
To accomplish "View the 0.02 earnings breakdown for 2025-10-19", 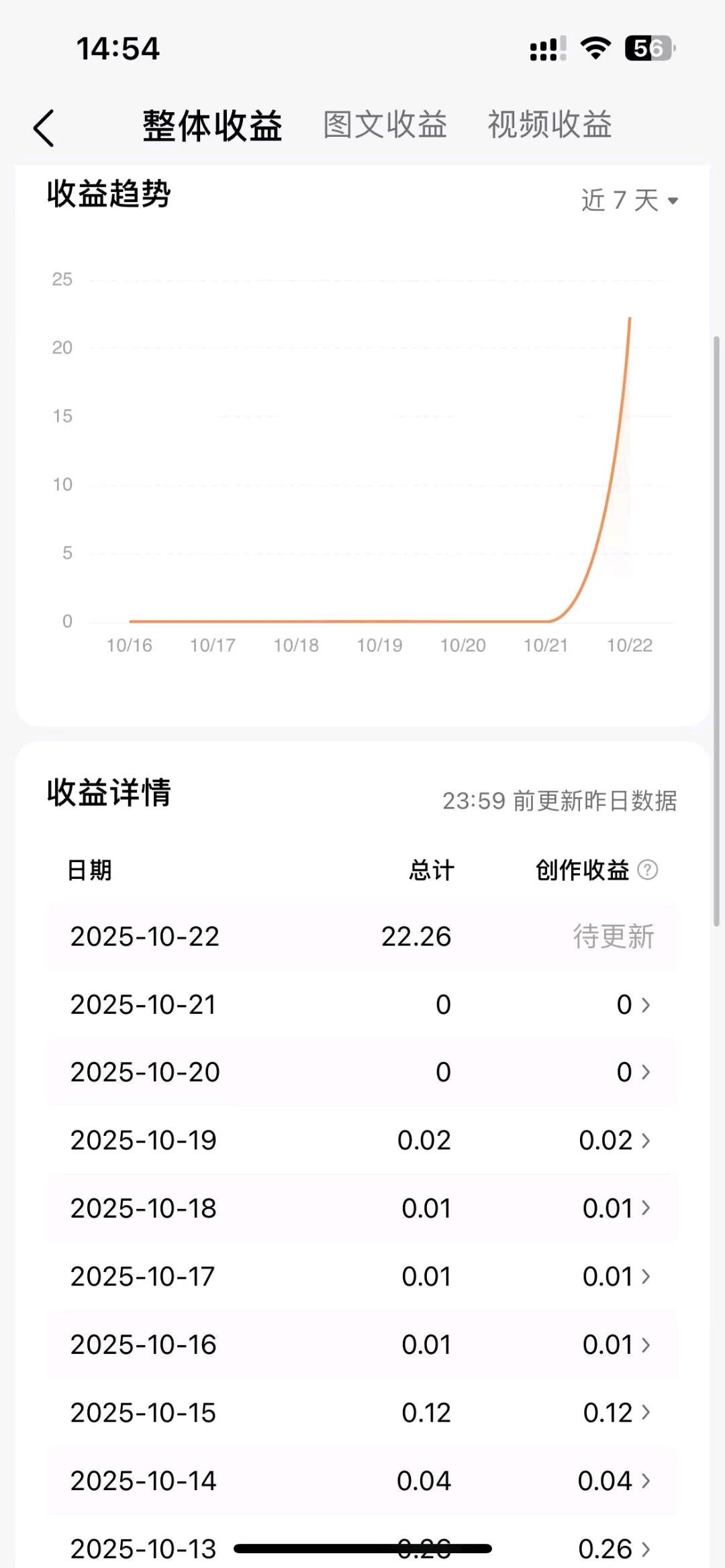I will click(614, 1140).
